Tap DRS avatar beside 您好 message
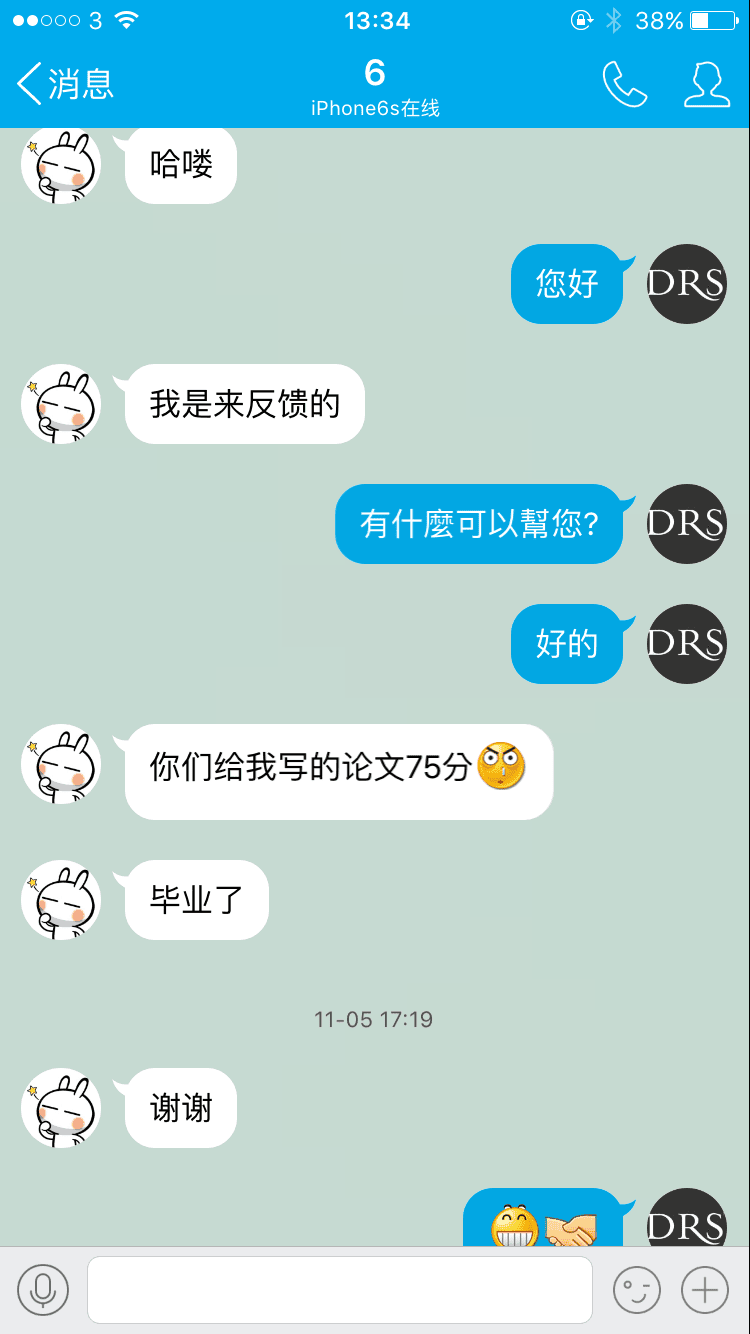 click(x=687, y=284)
